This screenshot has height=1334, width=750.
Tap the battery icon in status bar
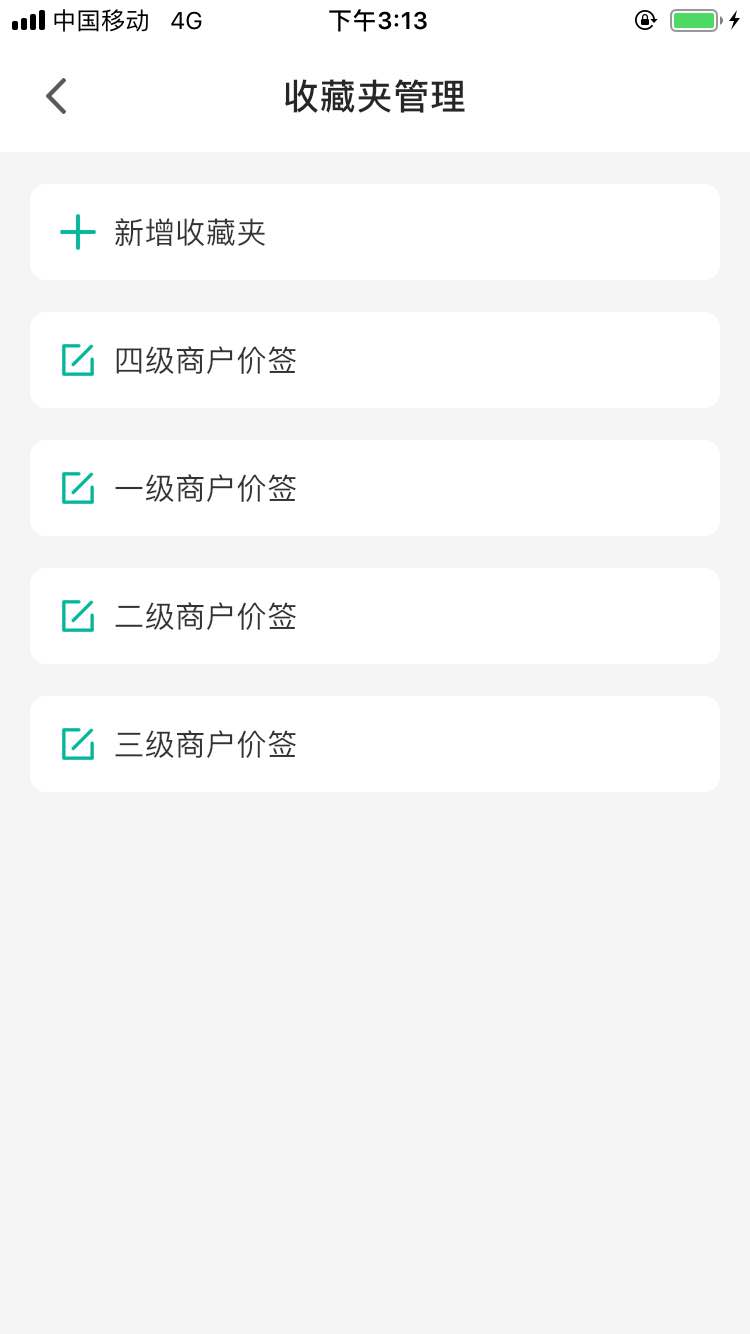[x=692, y=19]
